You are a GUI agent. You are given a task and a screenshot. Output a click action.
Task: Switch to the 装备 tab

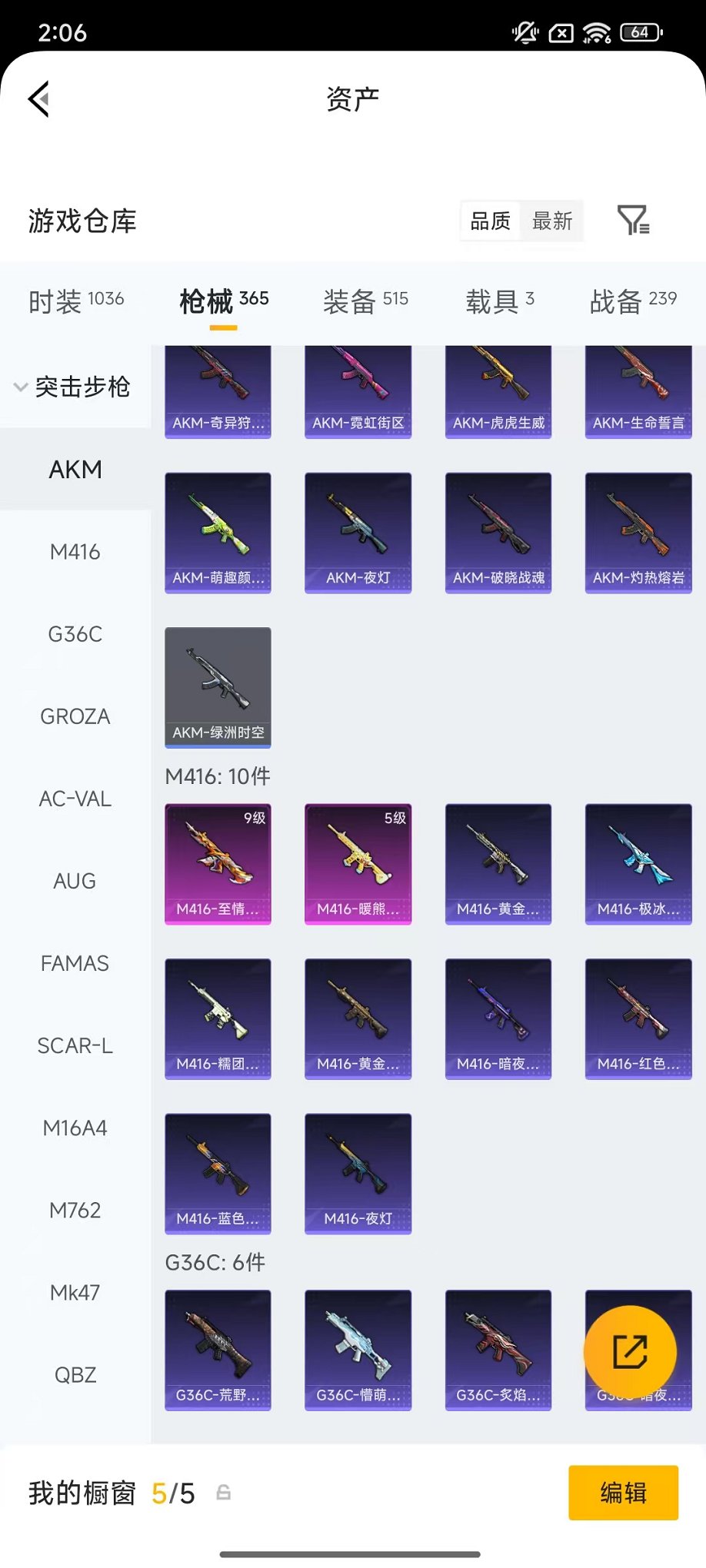coord(365,301)
